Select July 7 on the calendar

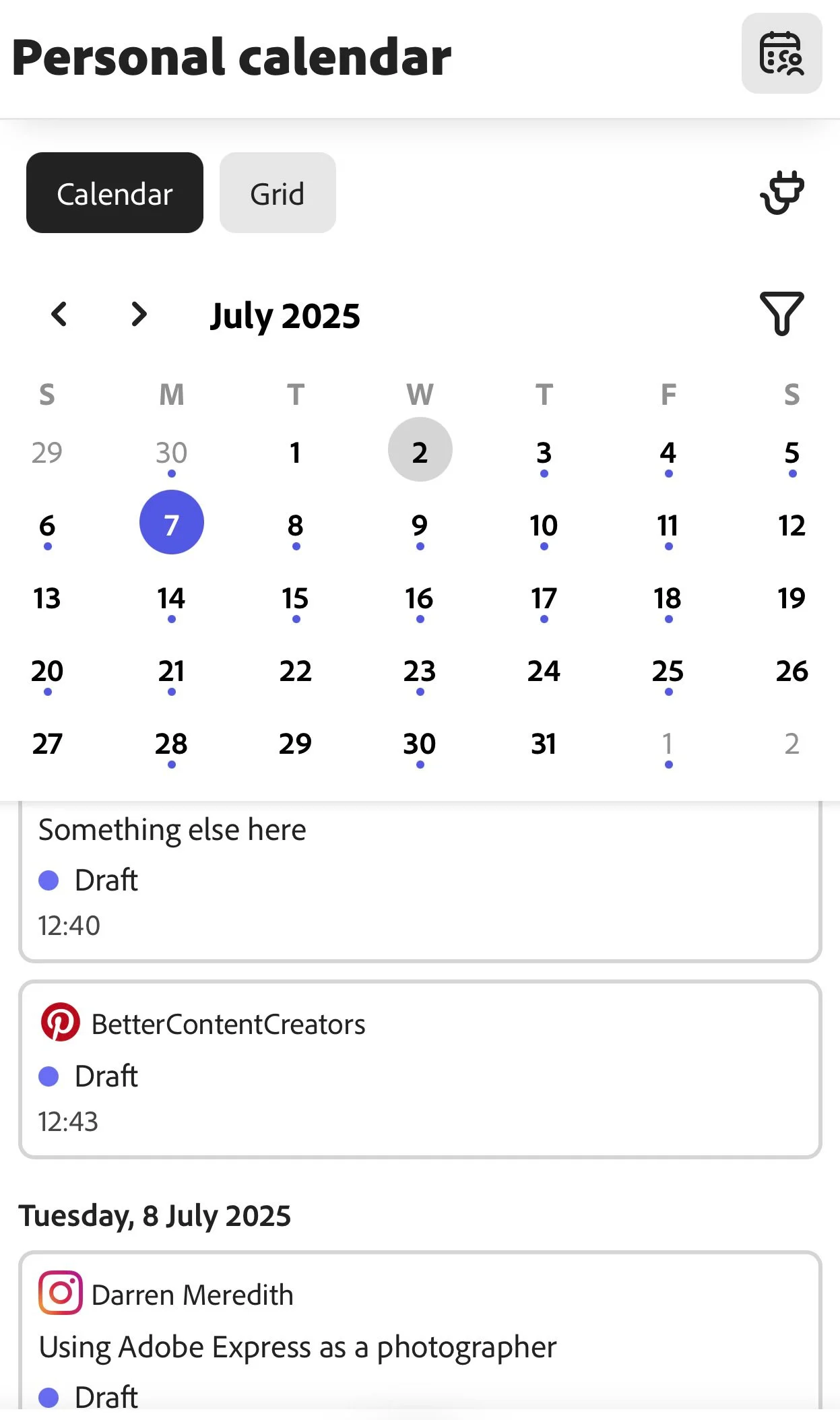(171, 523)
